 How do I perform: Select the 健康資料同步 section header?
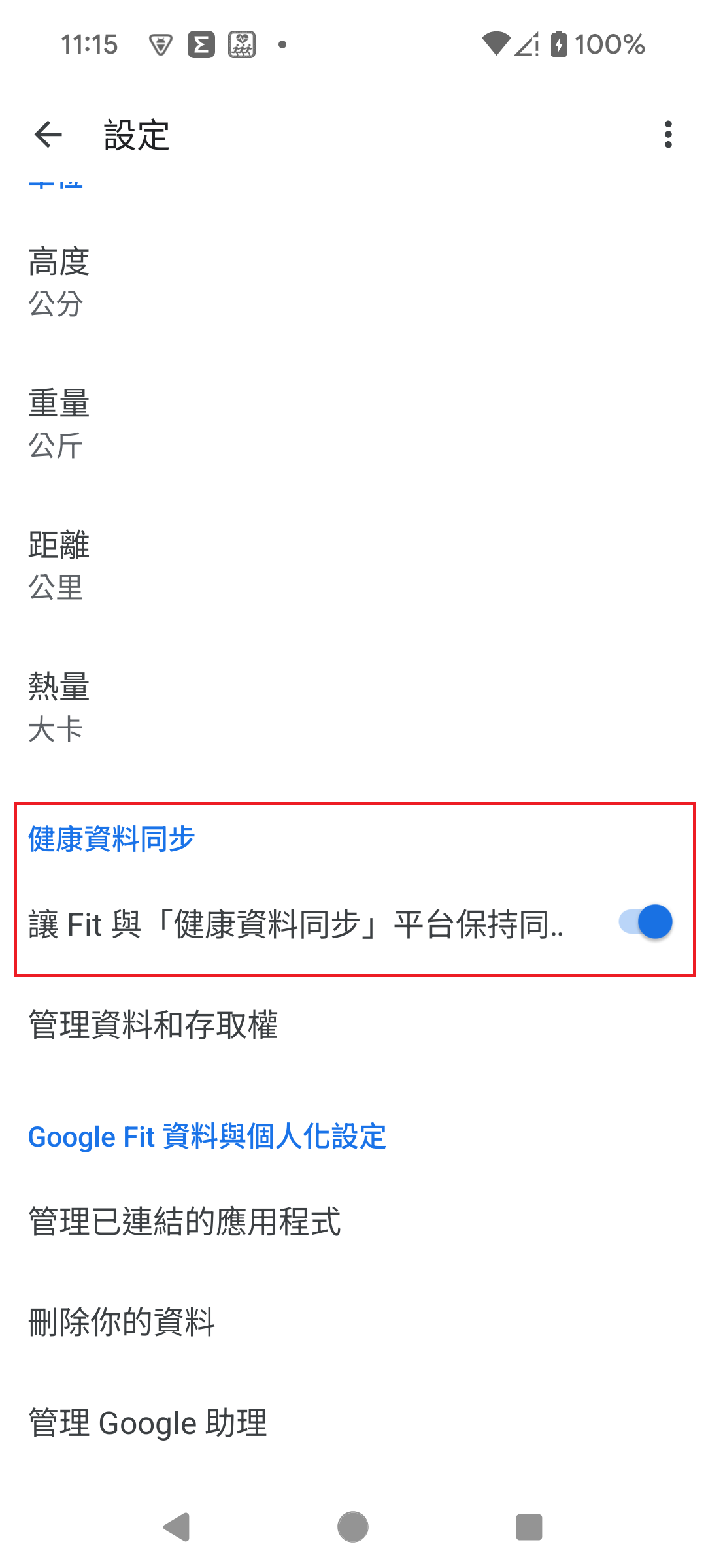[x=110, y=840]
